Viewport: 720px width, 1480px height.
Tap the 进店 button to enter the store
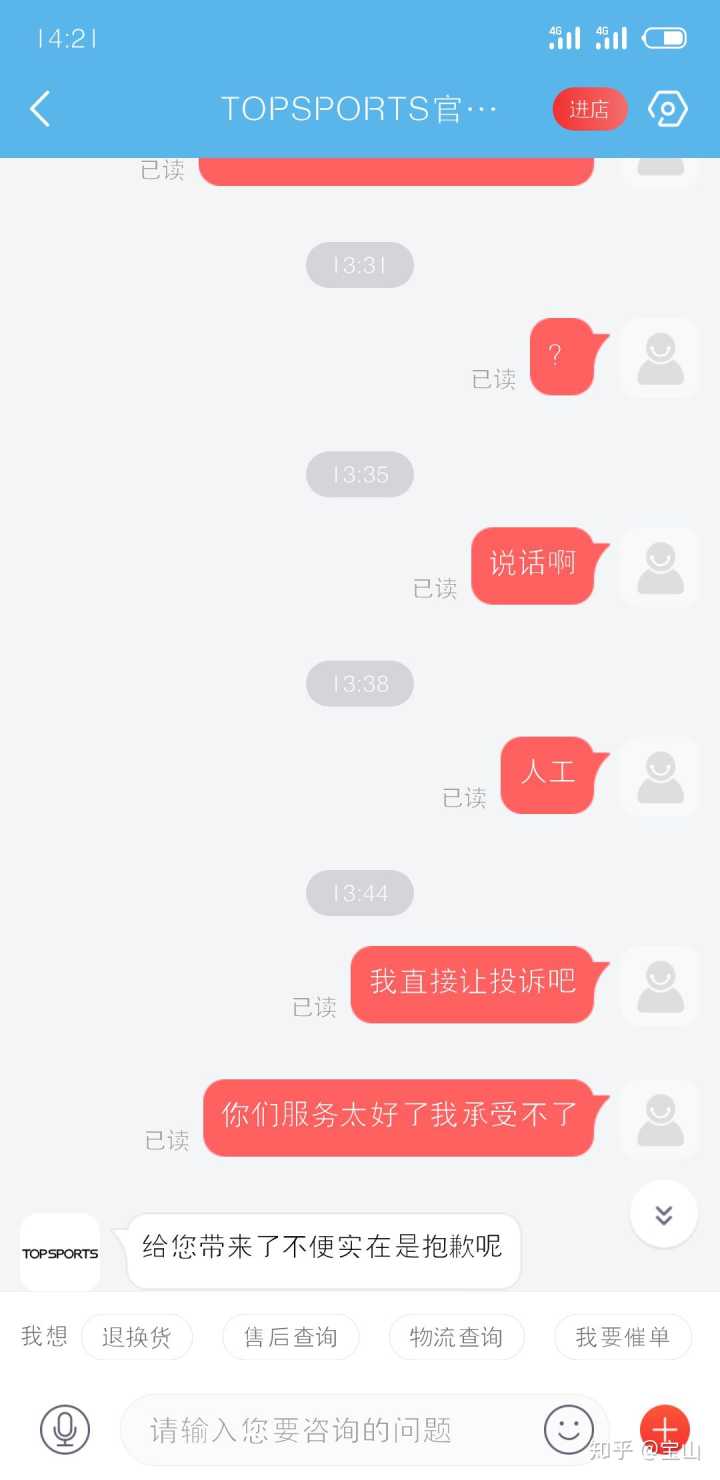pos(589,109)
